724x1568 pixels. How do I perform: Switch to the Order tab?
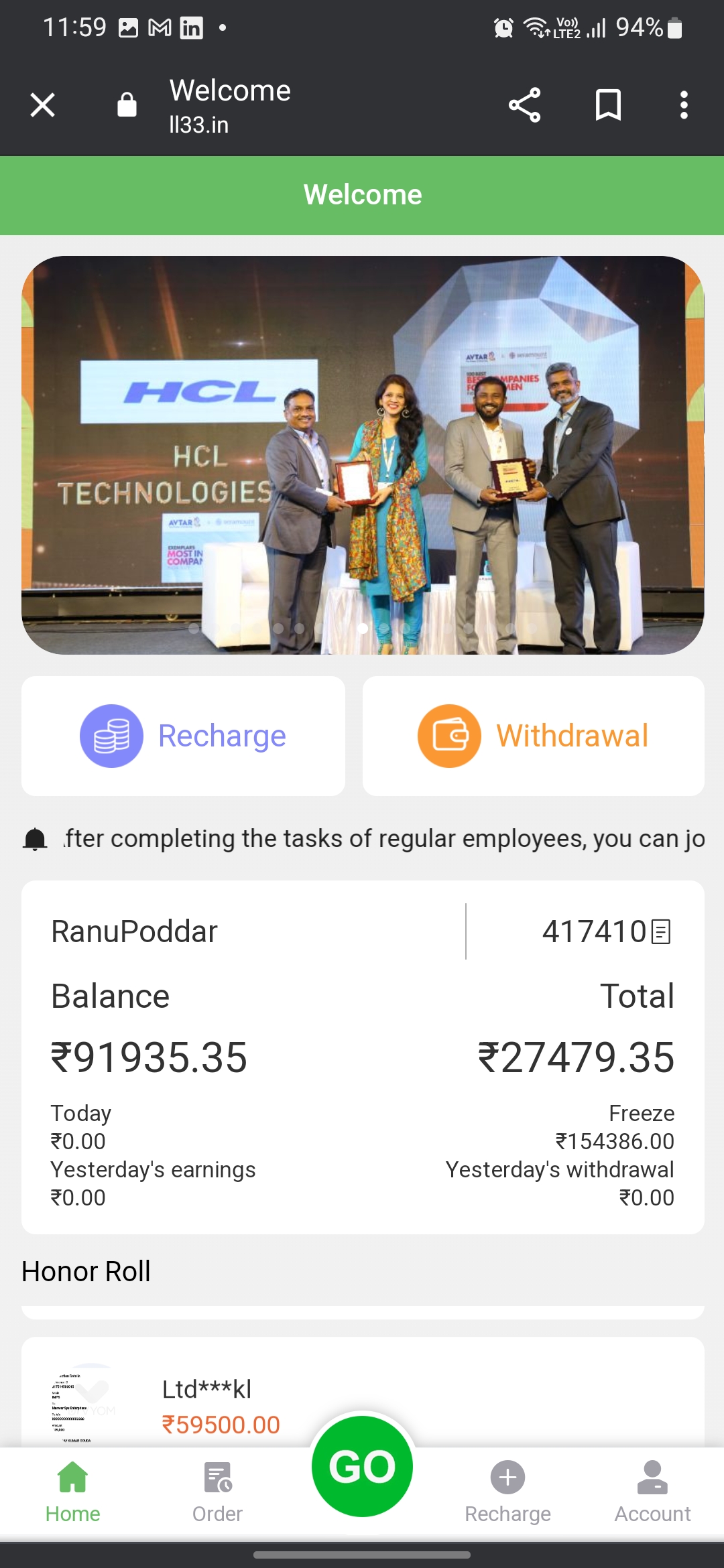point(217,1492)
